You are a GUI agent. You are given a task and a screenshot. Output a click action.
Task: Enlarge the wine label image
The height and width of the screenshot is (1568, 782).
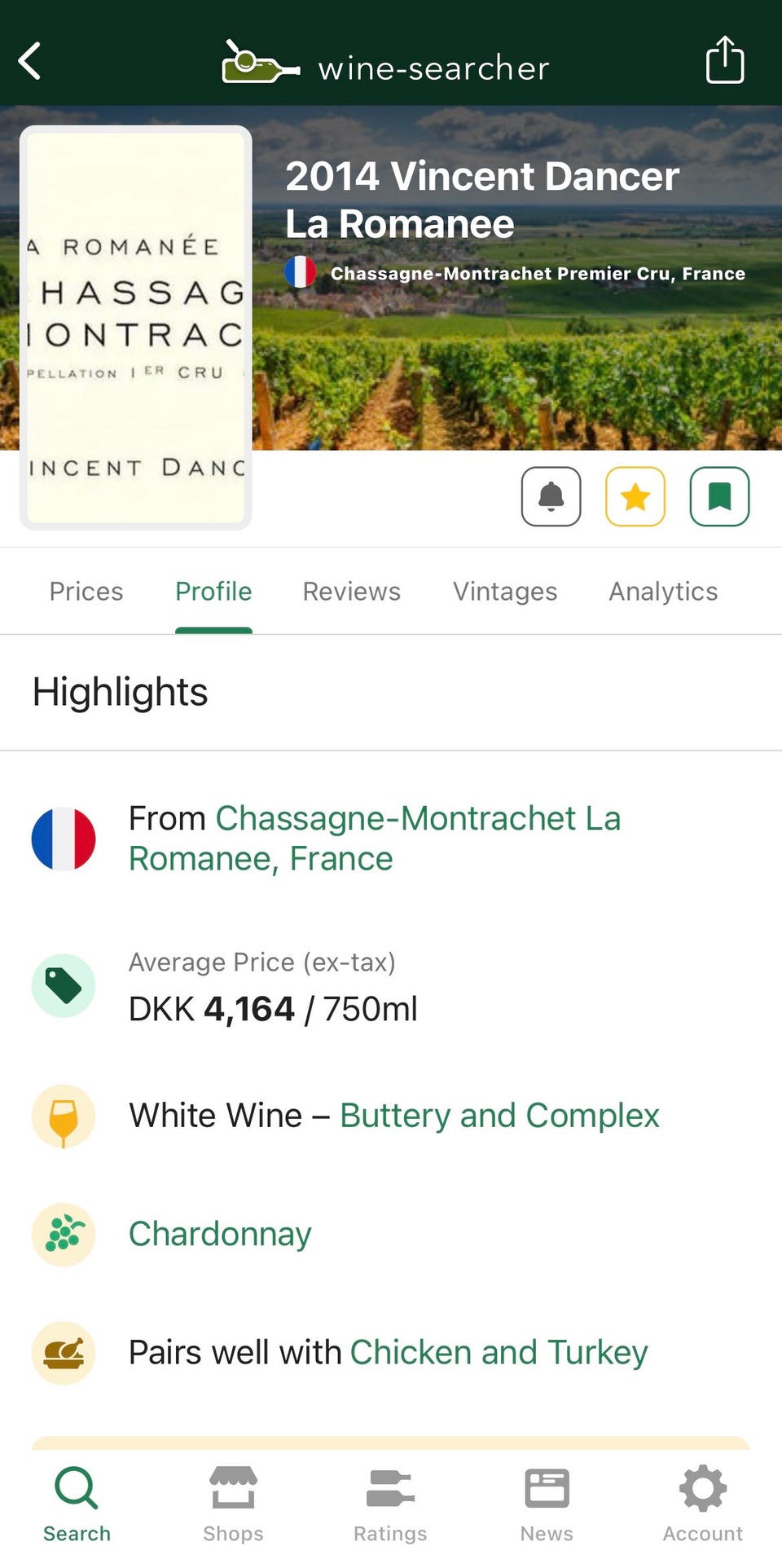click(136, 328)
